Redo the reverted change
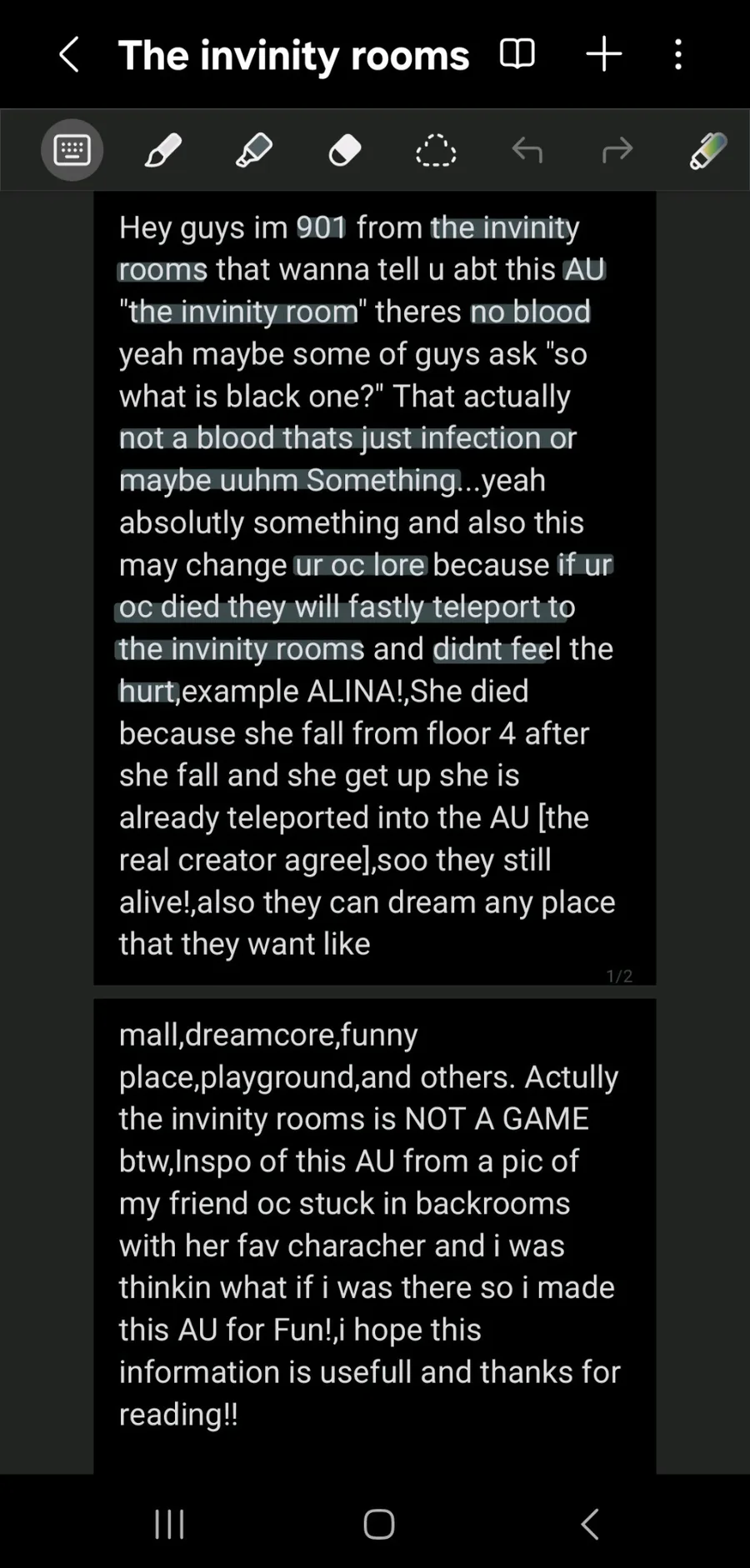The image size is (750, 1568). point(617,151)
